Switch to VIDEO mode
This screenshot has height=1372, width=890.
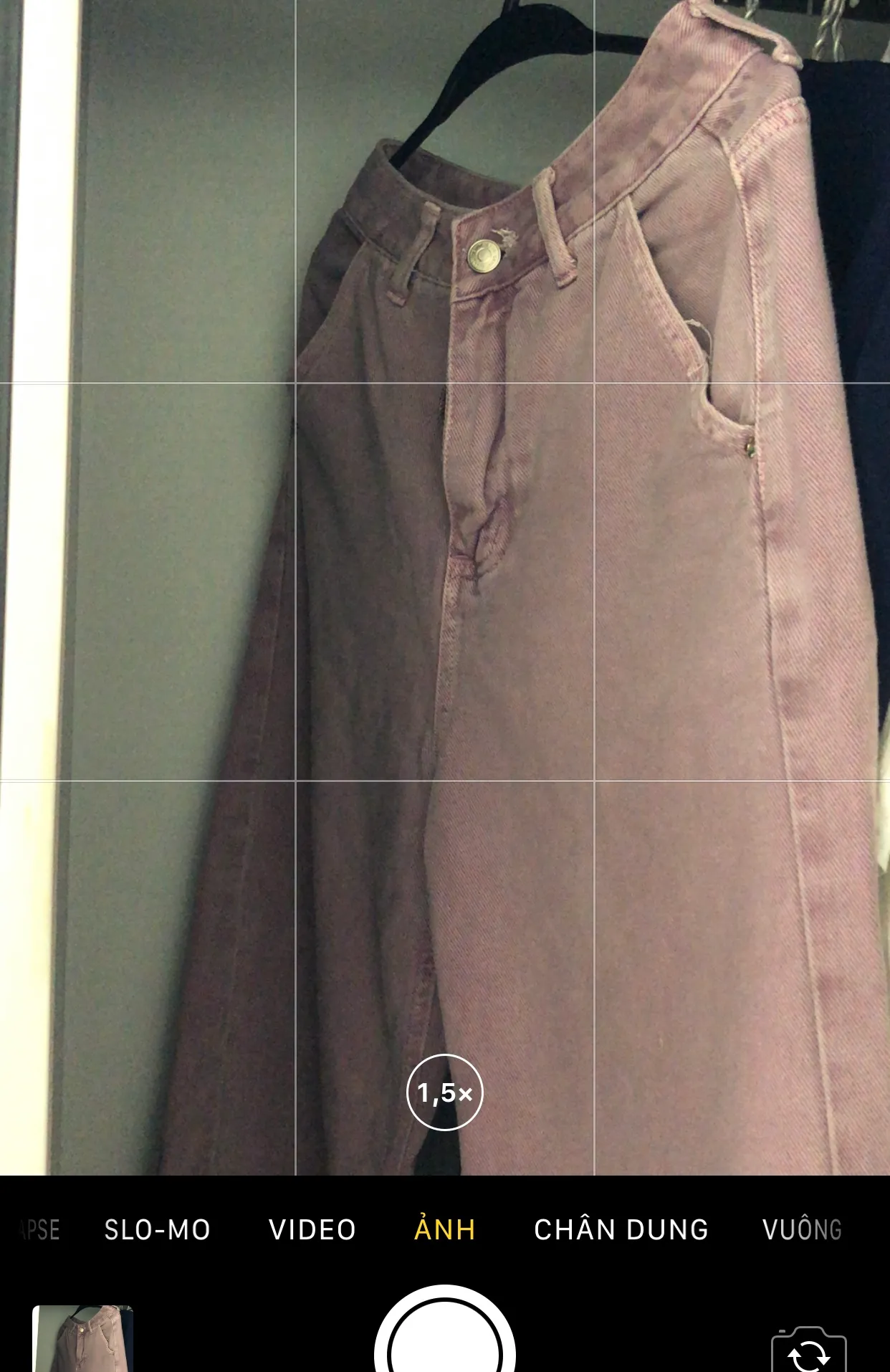312,1230
